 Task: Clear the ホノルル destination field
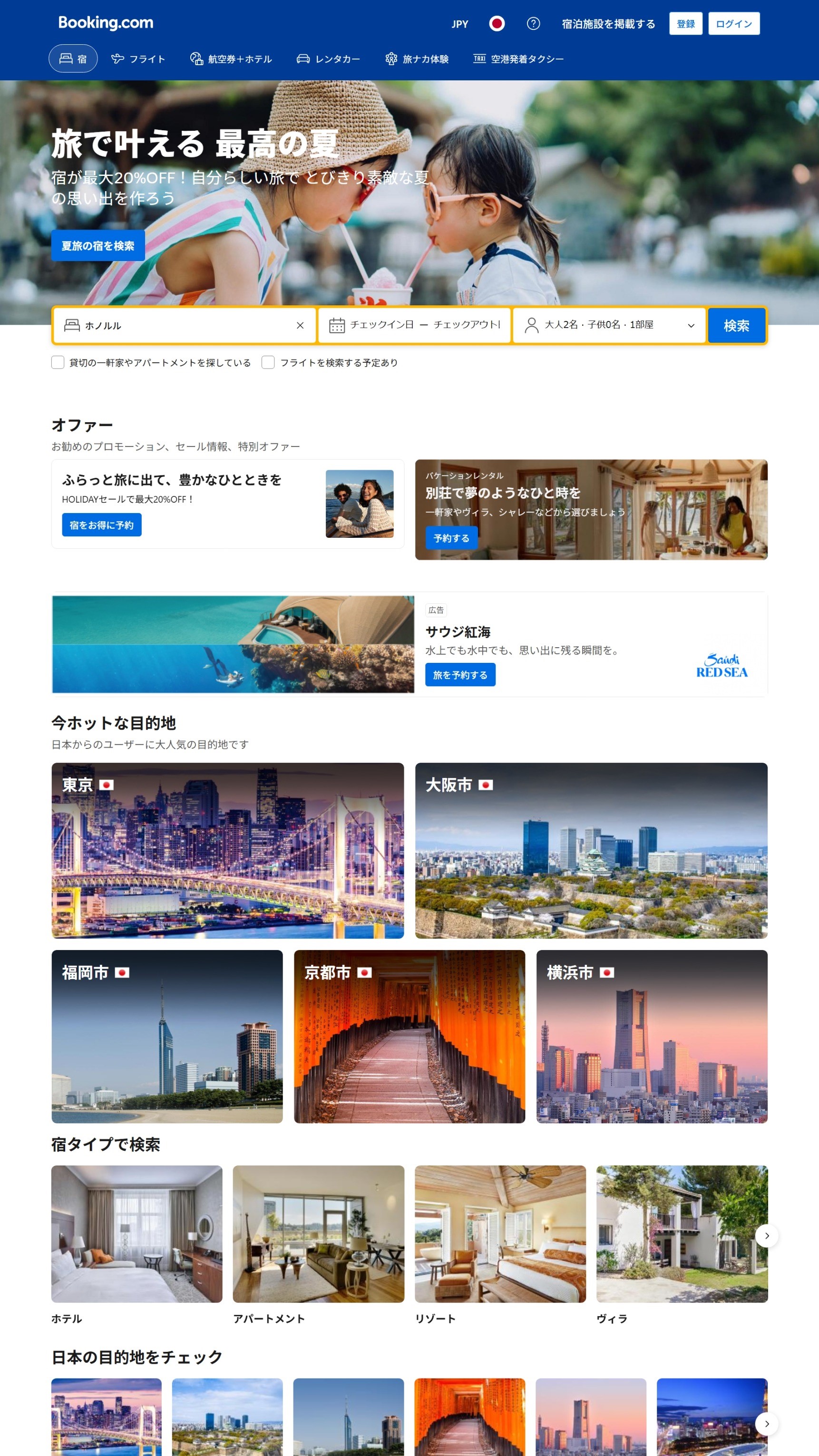[x=300, y=326]
